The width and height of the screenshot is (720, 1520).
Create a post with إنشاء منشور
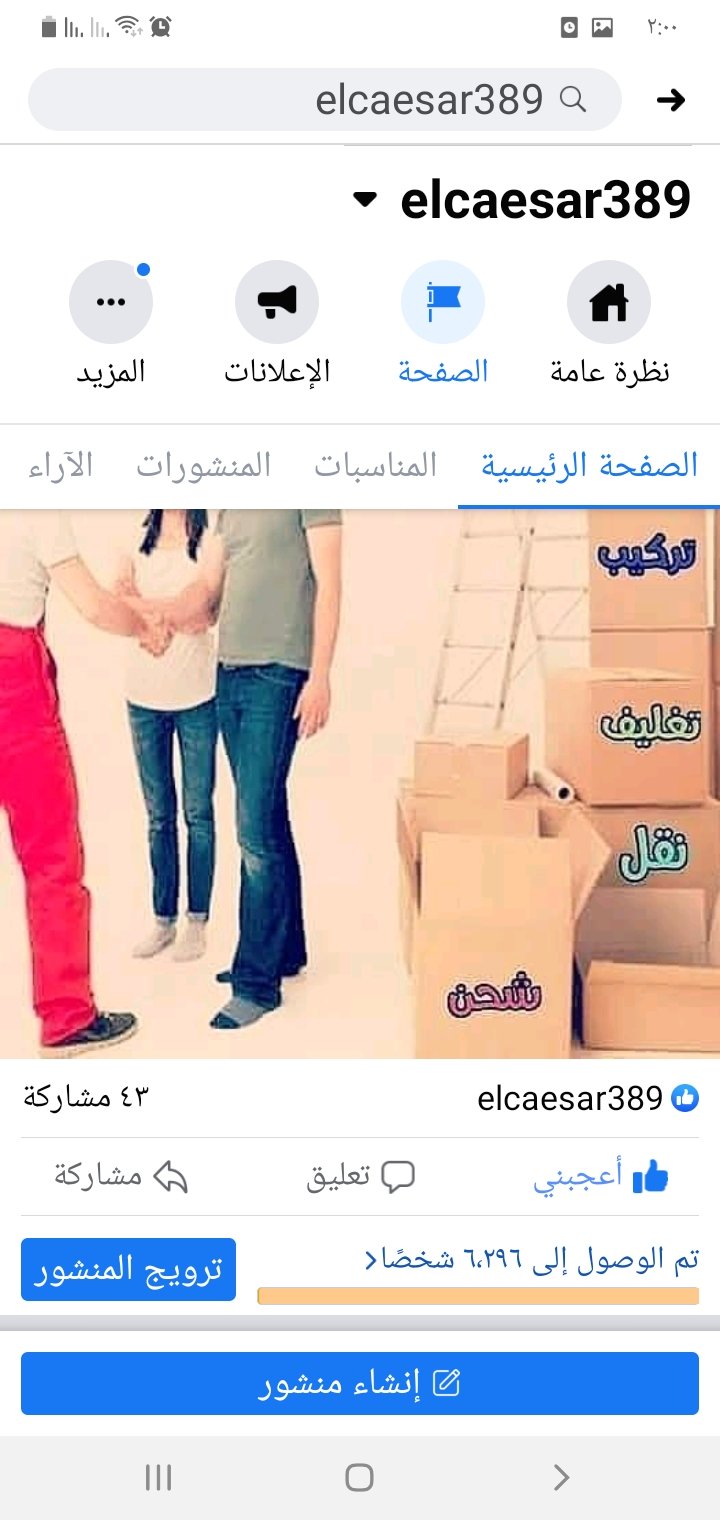[x=360, y=1384]
